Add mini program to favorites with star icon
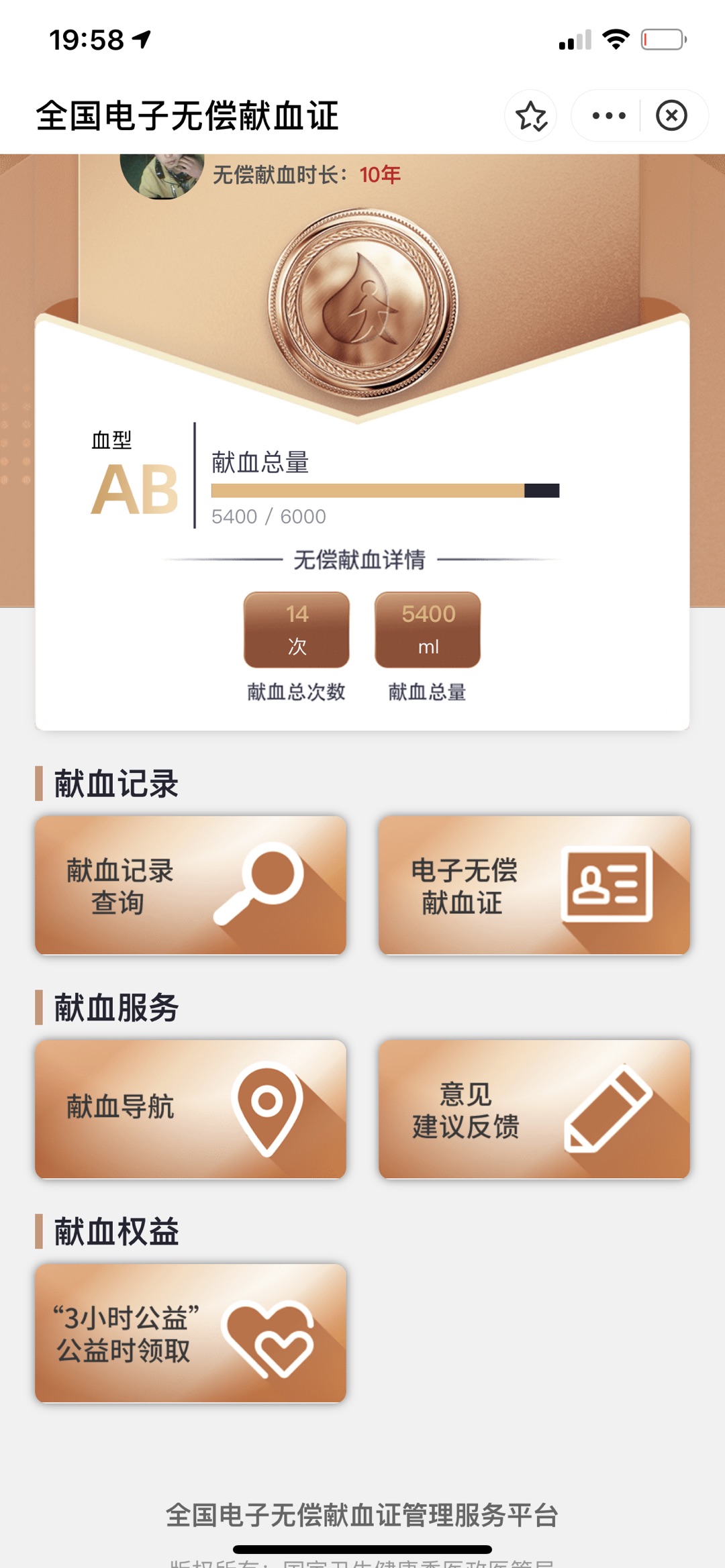The height and width of the screenshot is (1568, 725). (531, 116)
